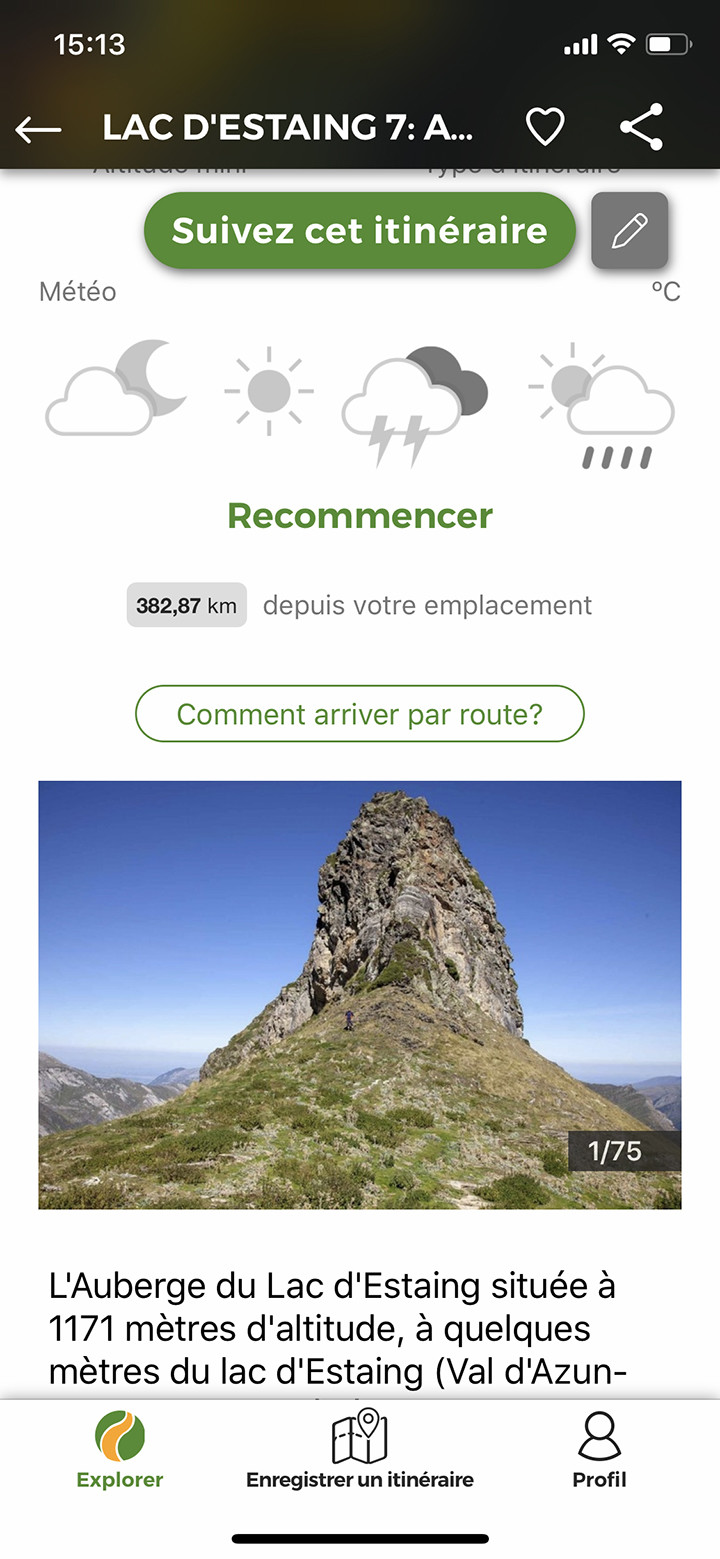Open the Enregistrer un itinéraire tab
720x1559 pixels.
coord(360,1450)
